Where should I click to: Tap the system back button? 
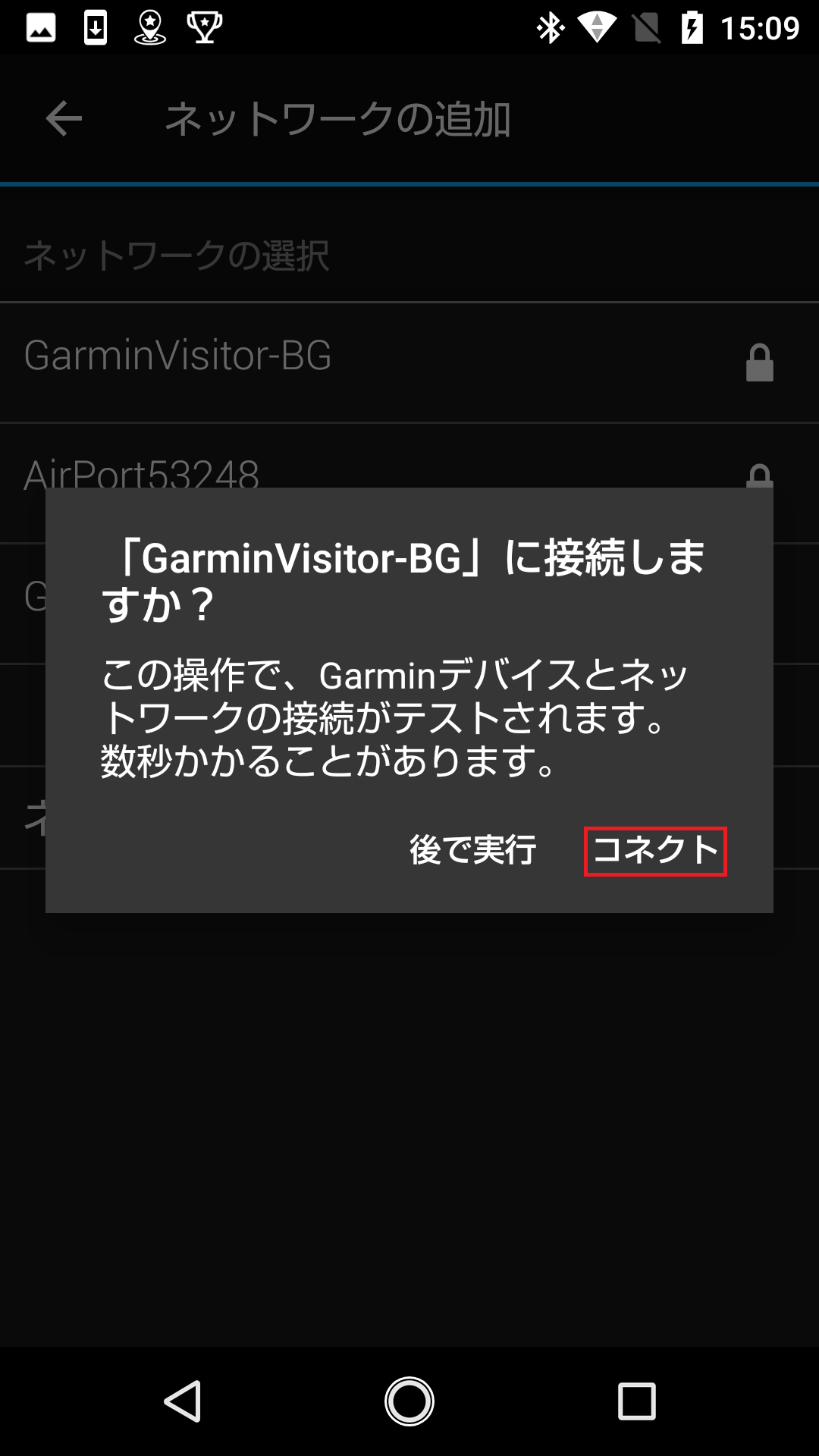point(183,1401)
